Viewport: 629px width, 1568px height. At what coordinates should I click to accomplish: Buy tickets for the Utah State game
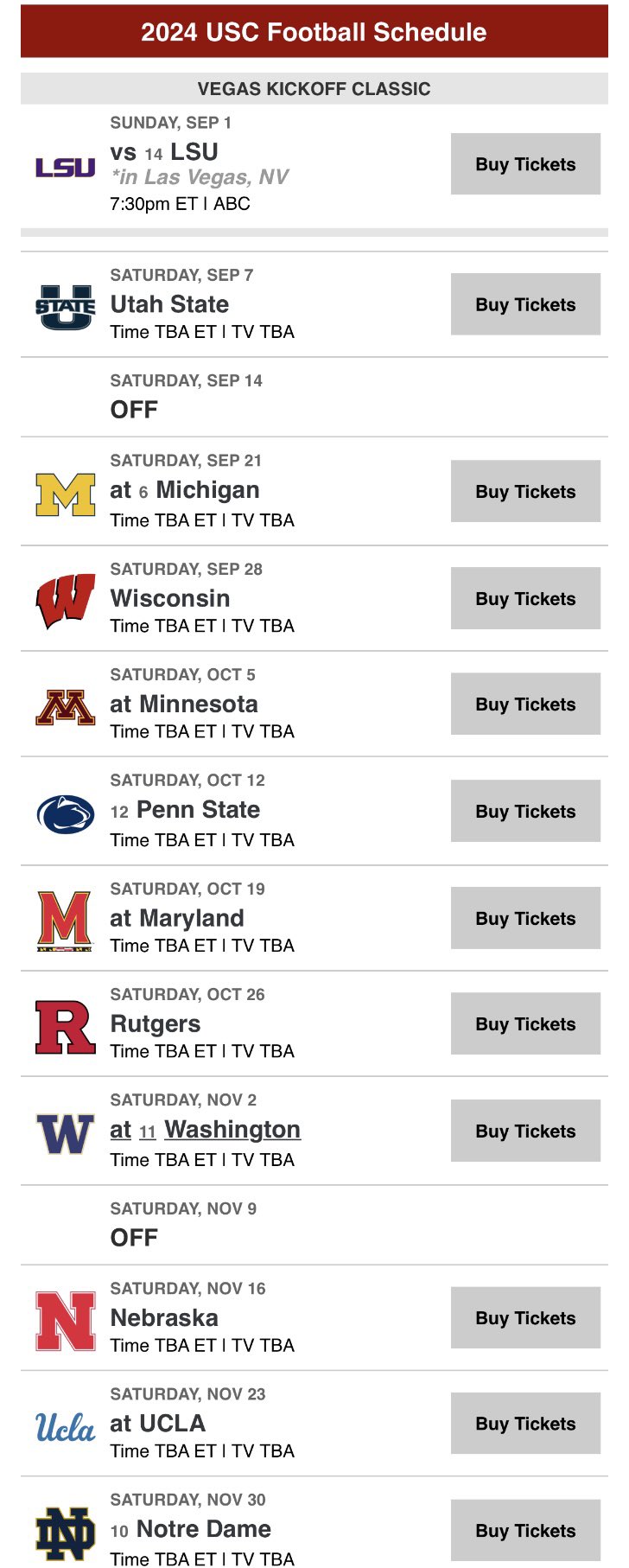(x=525, y=304)
